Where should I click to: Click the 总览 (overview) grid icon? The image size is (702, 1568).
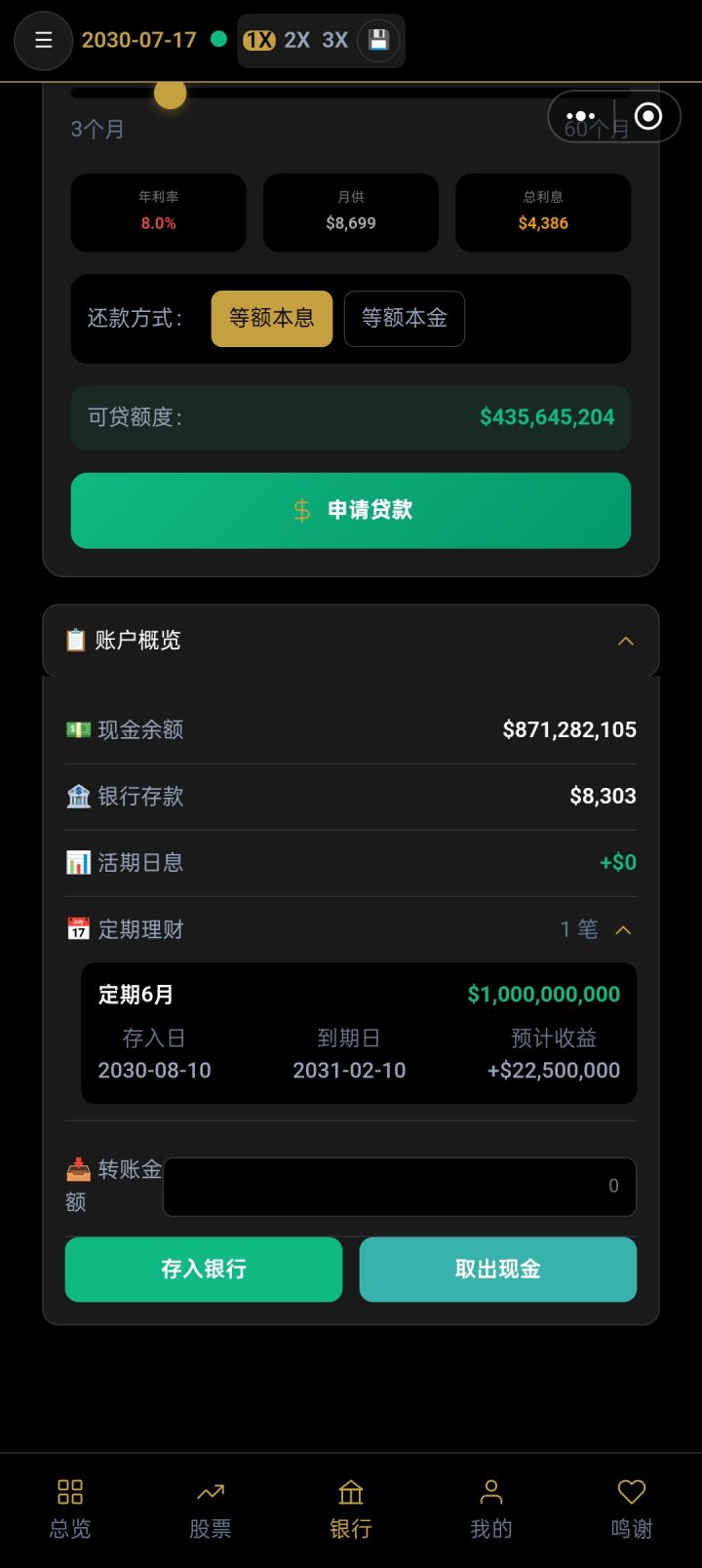pyautogui.click(x=68, y=1492)
